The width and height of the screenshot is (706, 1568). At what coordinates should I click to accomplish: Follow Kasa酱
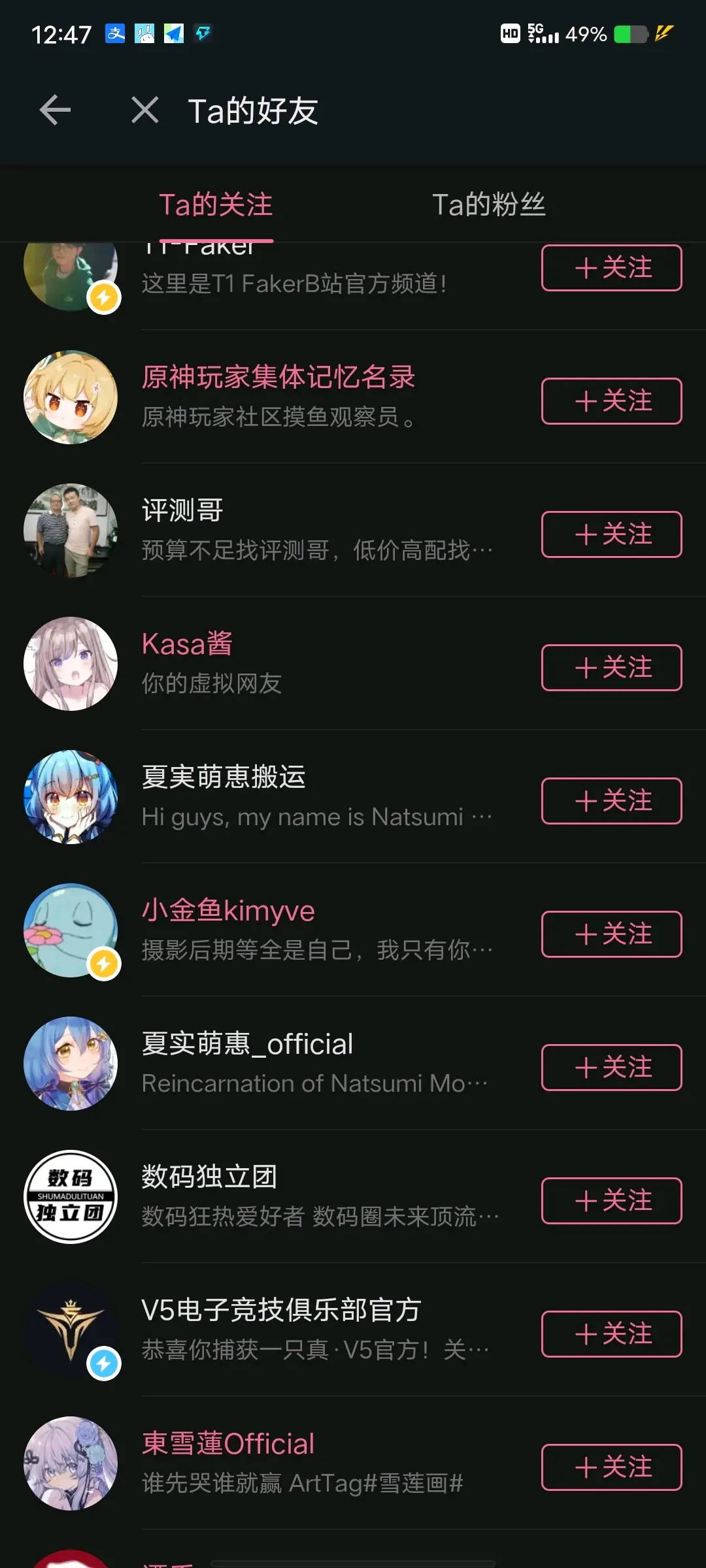click(611, 668)
